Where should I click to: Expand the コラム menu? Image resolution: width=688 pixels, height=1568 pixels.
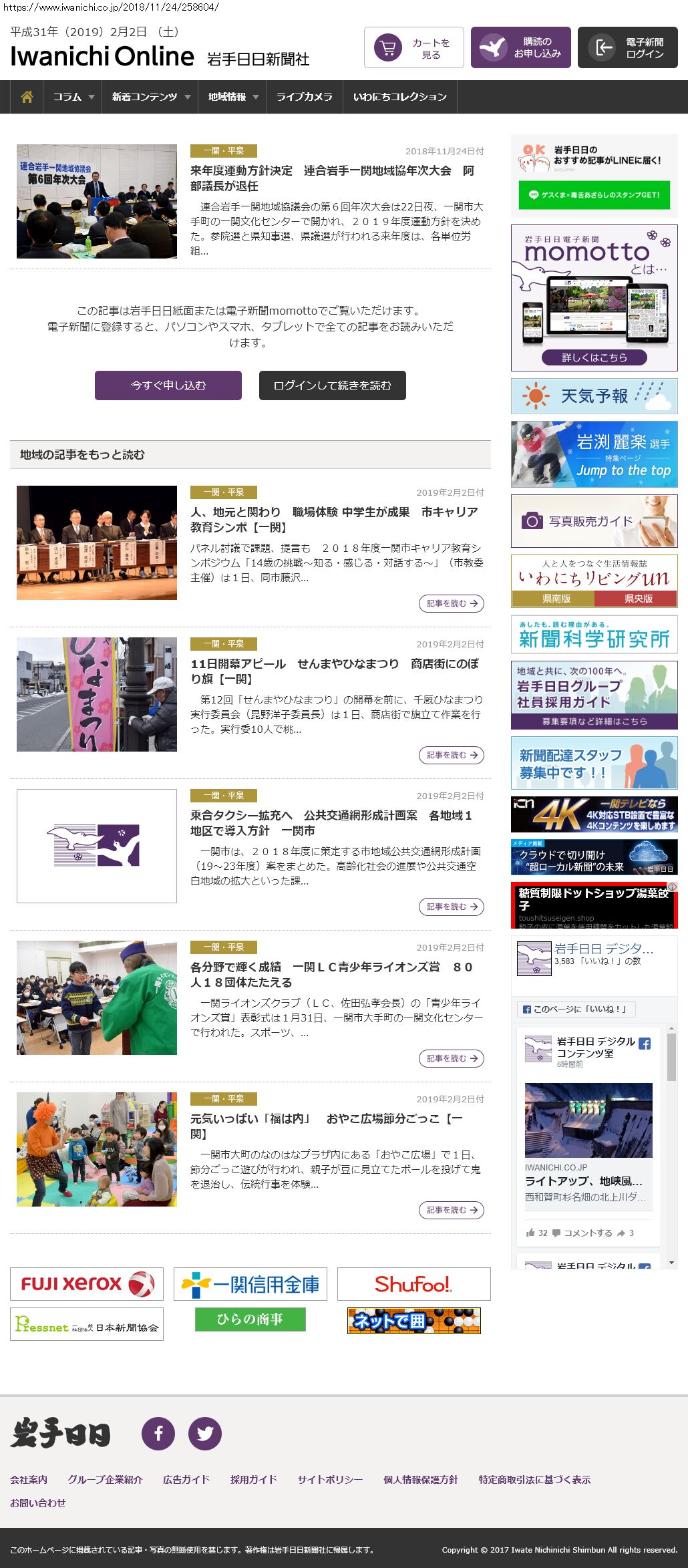point(73,97)
